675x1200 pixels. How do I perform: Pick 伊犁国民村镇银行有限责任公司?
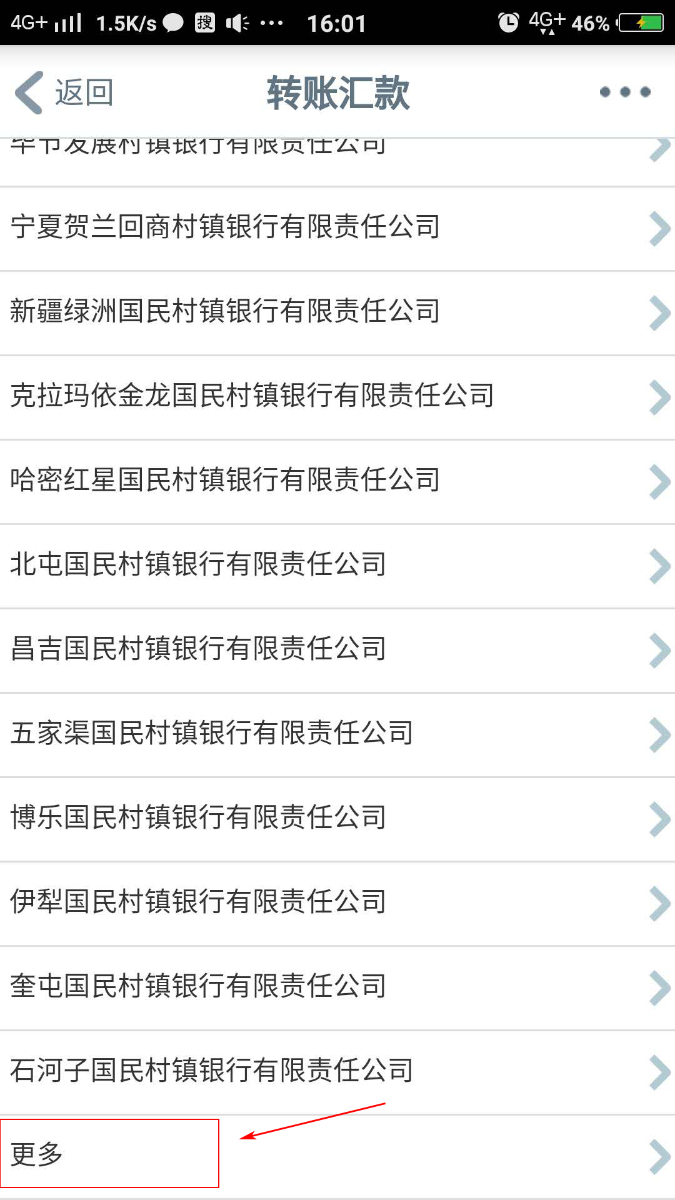(x=337, y=903)
